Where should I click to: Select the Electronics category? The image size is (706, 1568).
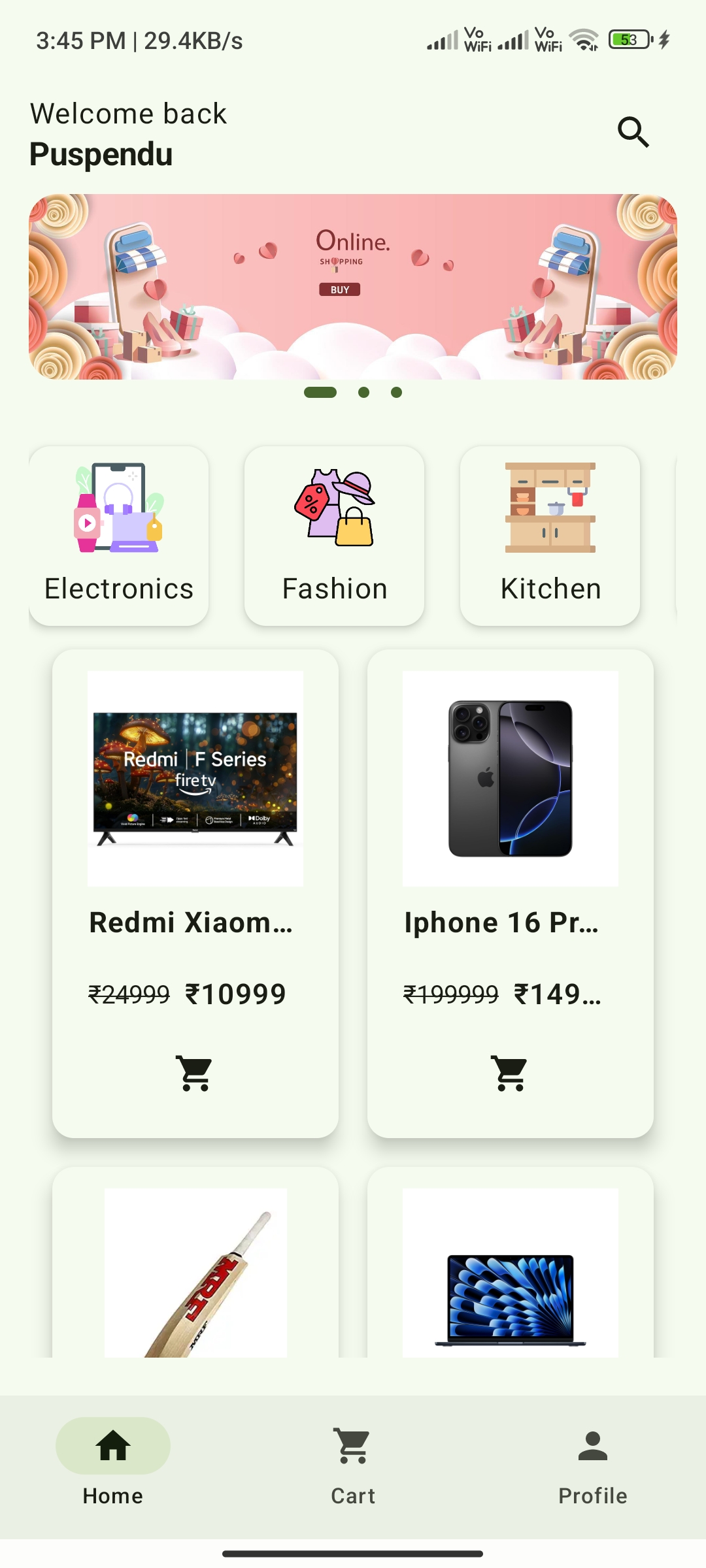(x=119, y=536)
